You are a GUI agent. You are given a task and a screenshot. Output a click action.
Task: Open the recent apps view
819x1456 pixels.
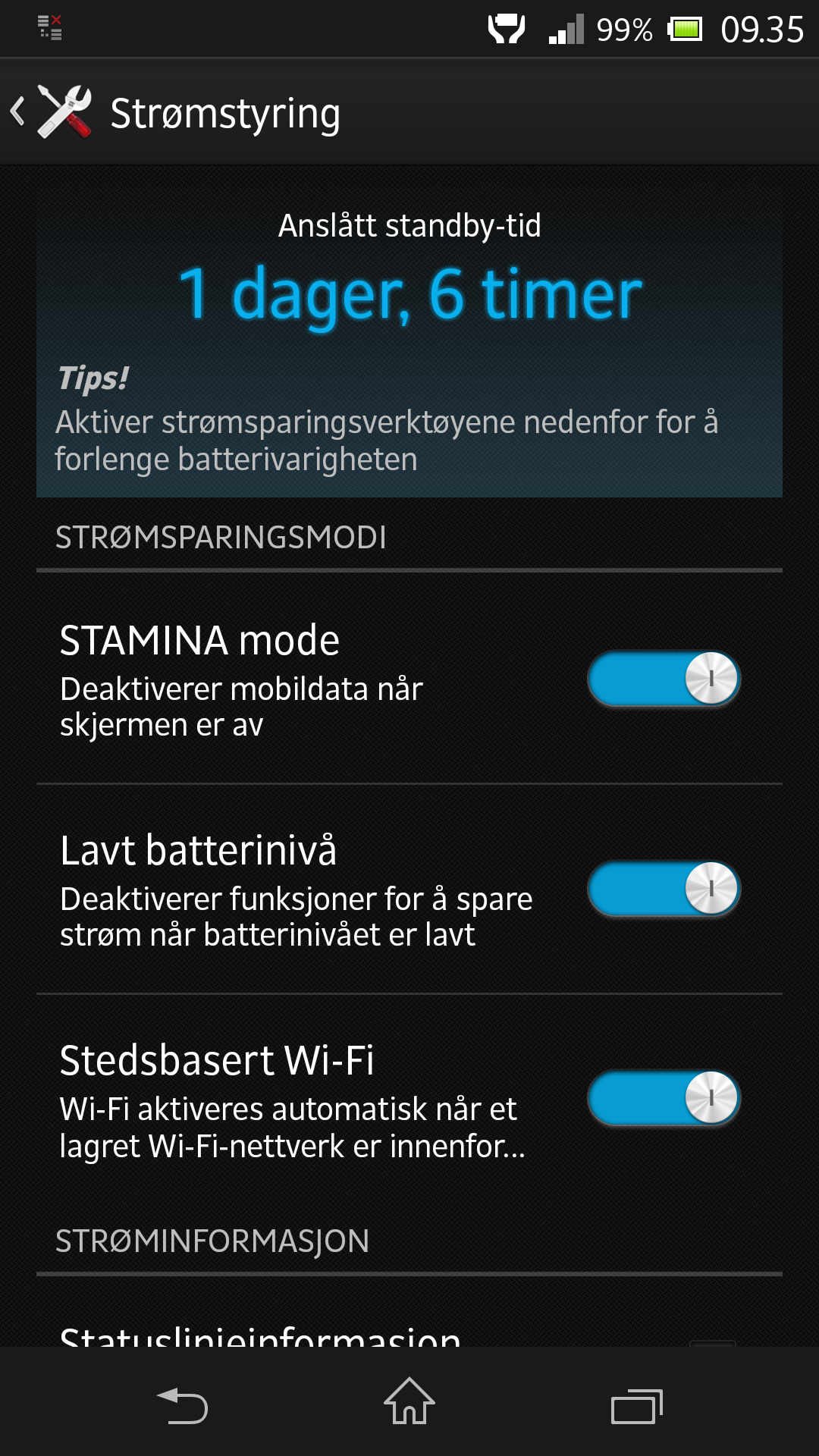click(x=637, y=1406)
